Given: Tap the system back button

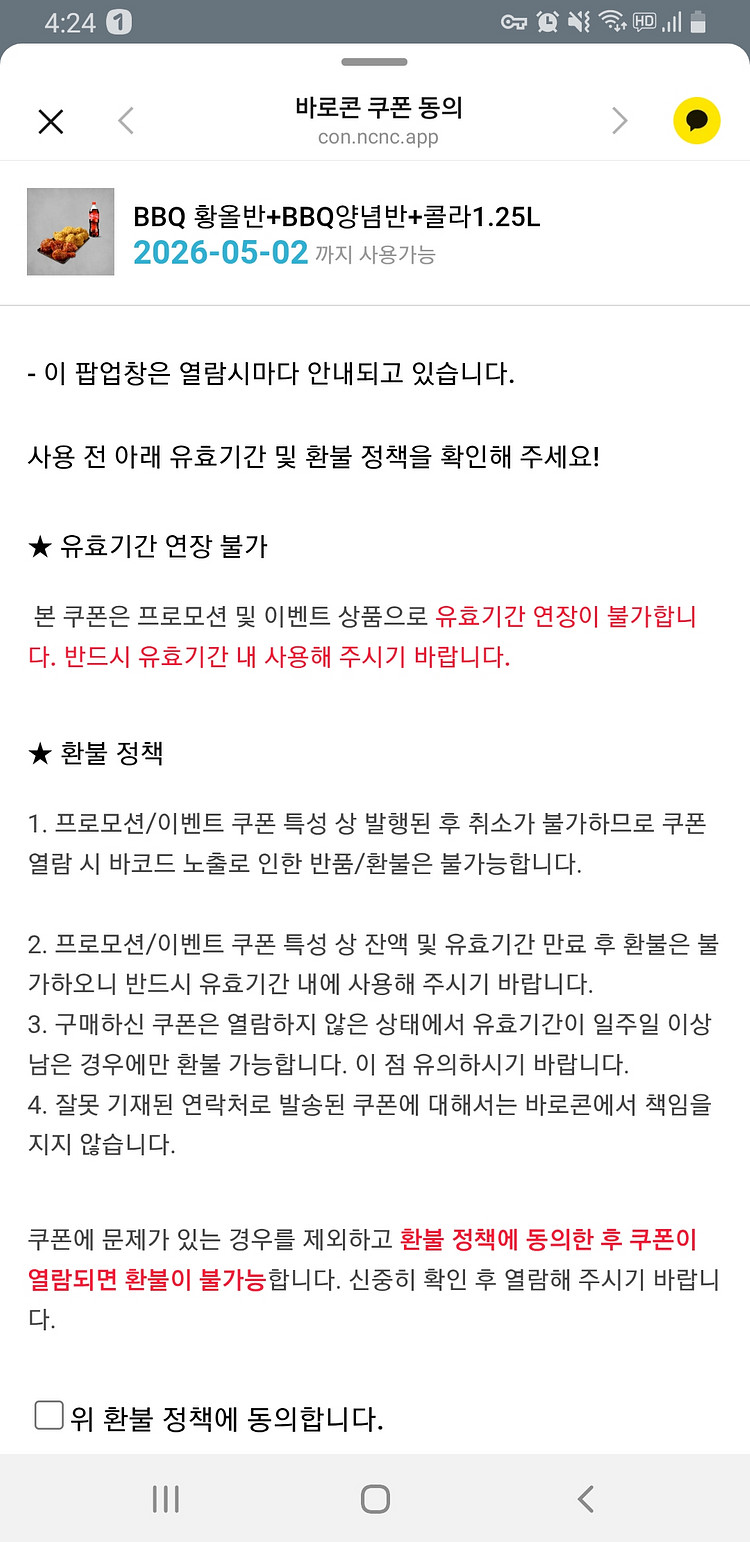Looking at the screenshot, I should click(x=586, y=1498).
